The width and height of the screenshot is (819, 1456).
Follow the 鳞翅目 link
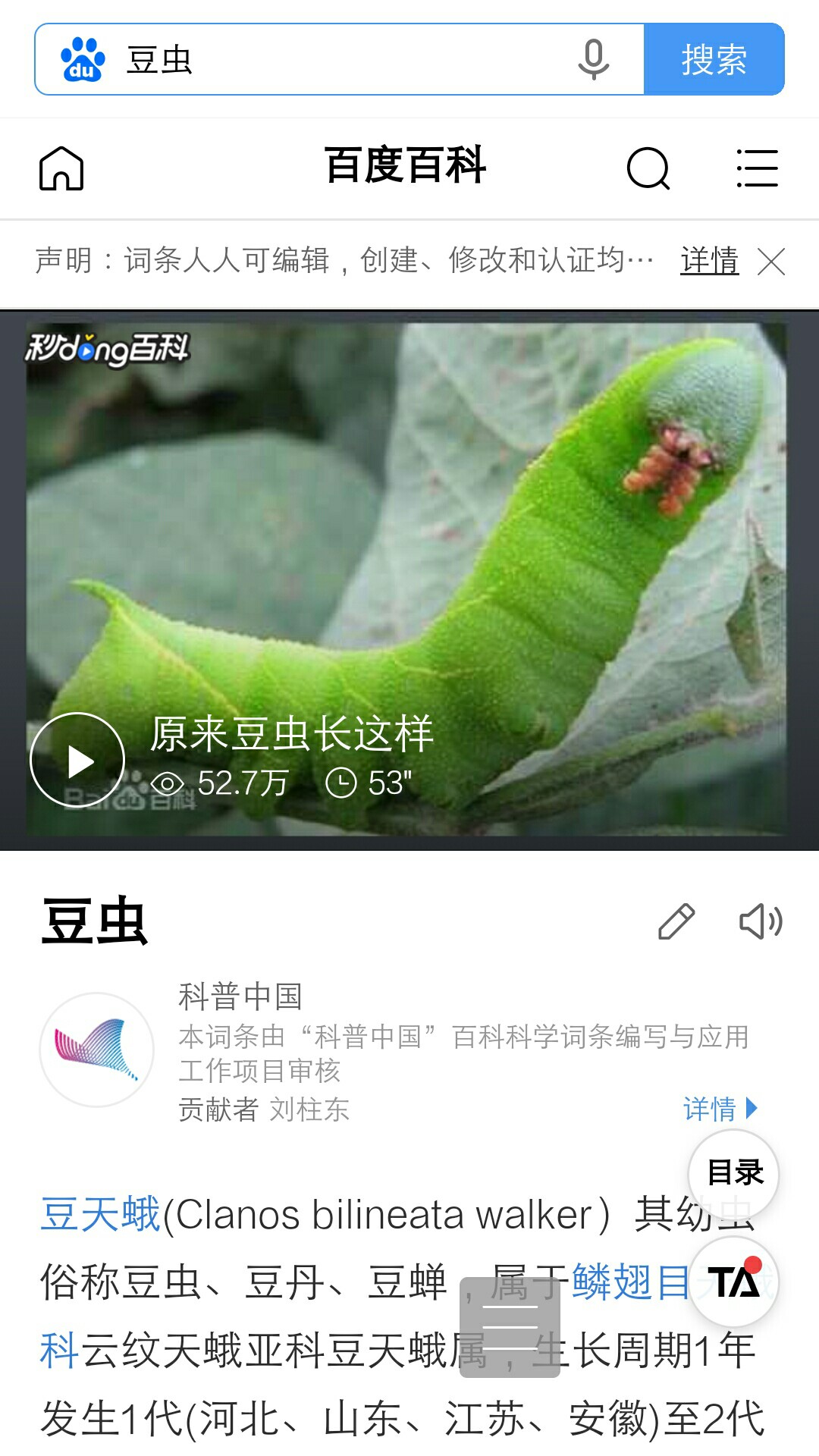click(631, 1282)
